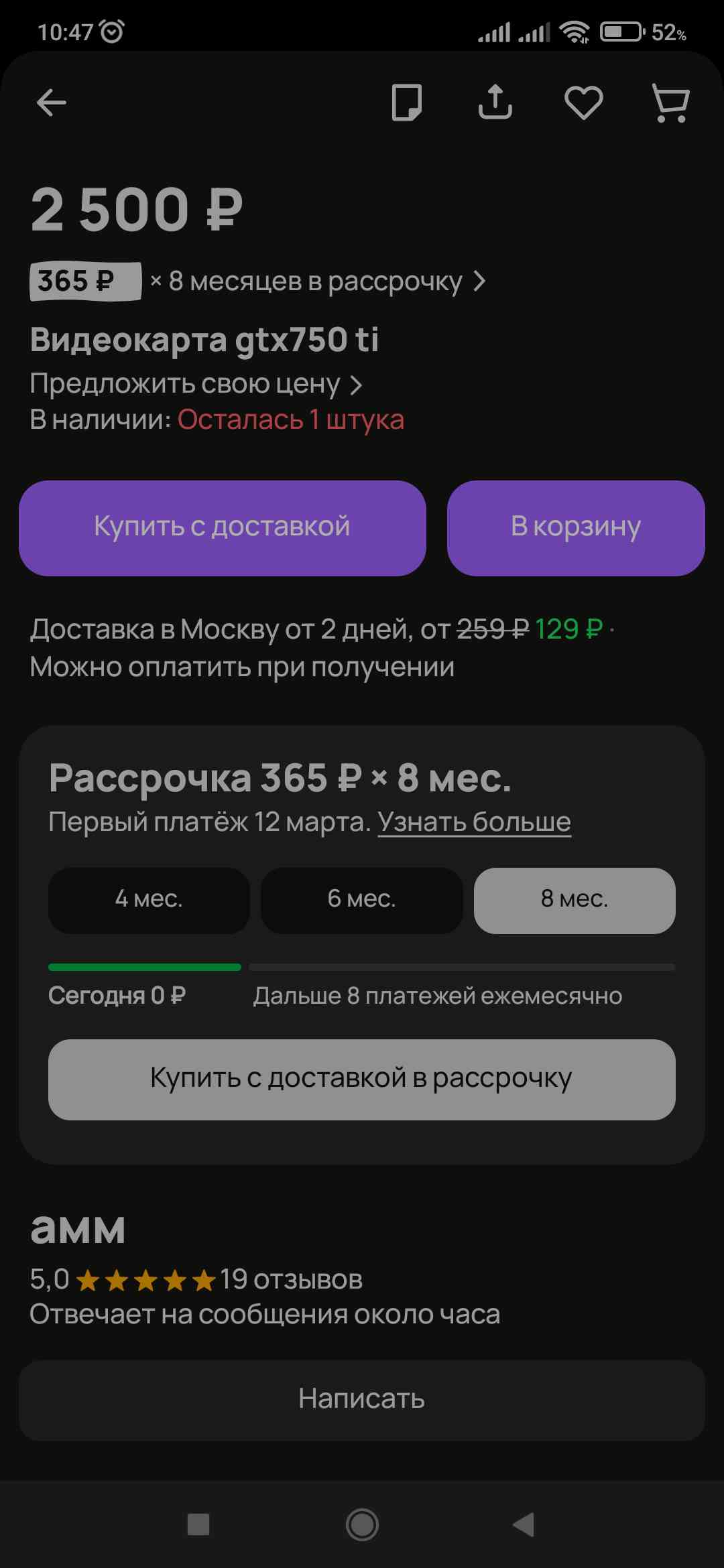Open the note icon in the top bar
This screenshot has height=1568, width=724.
click(x=407, y=103)
